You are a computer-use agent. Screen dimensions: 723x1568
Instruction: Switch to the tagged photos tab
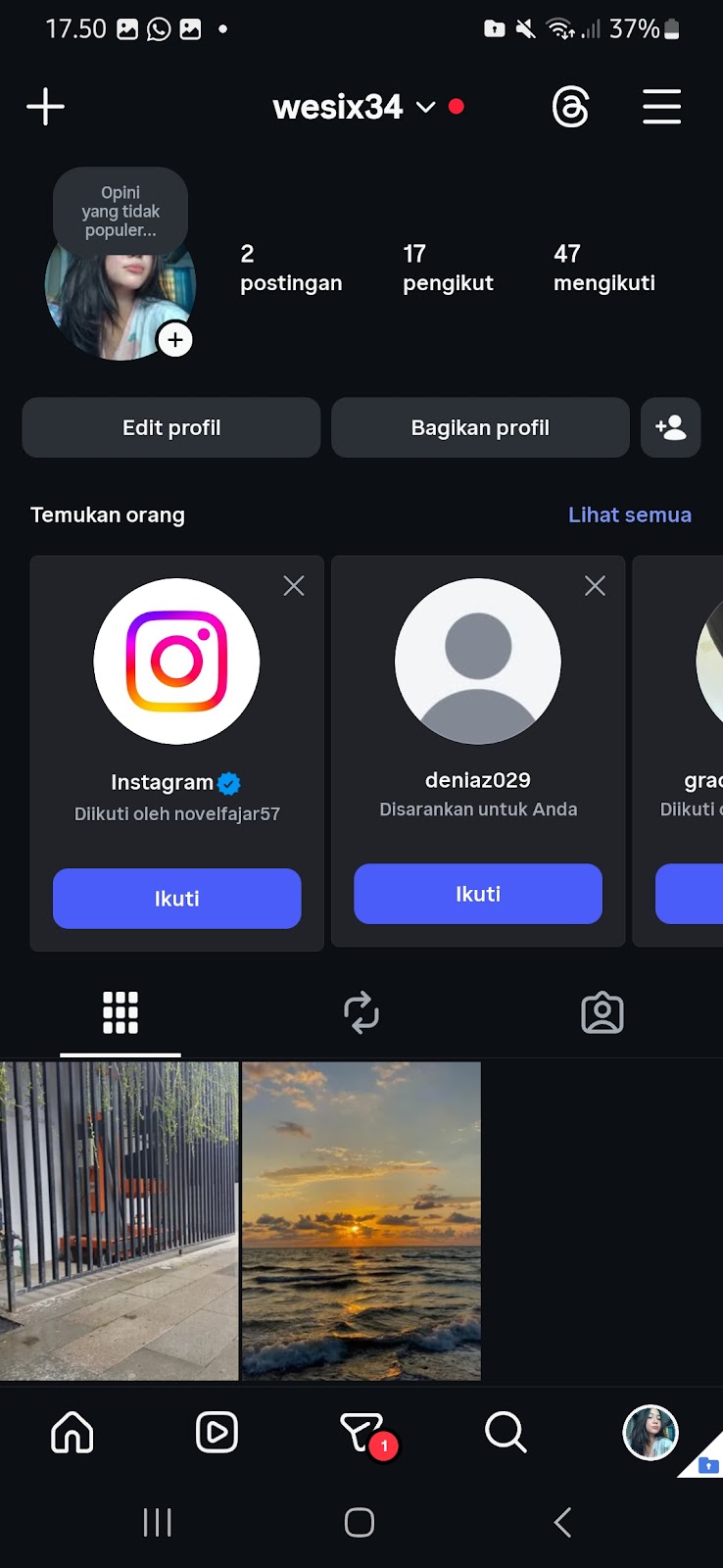pos(602,1012)
